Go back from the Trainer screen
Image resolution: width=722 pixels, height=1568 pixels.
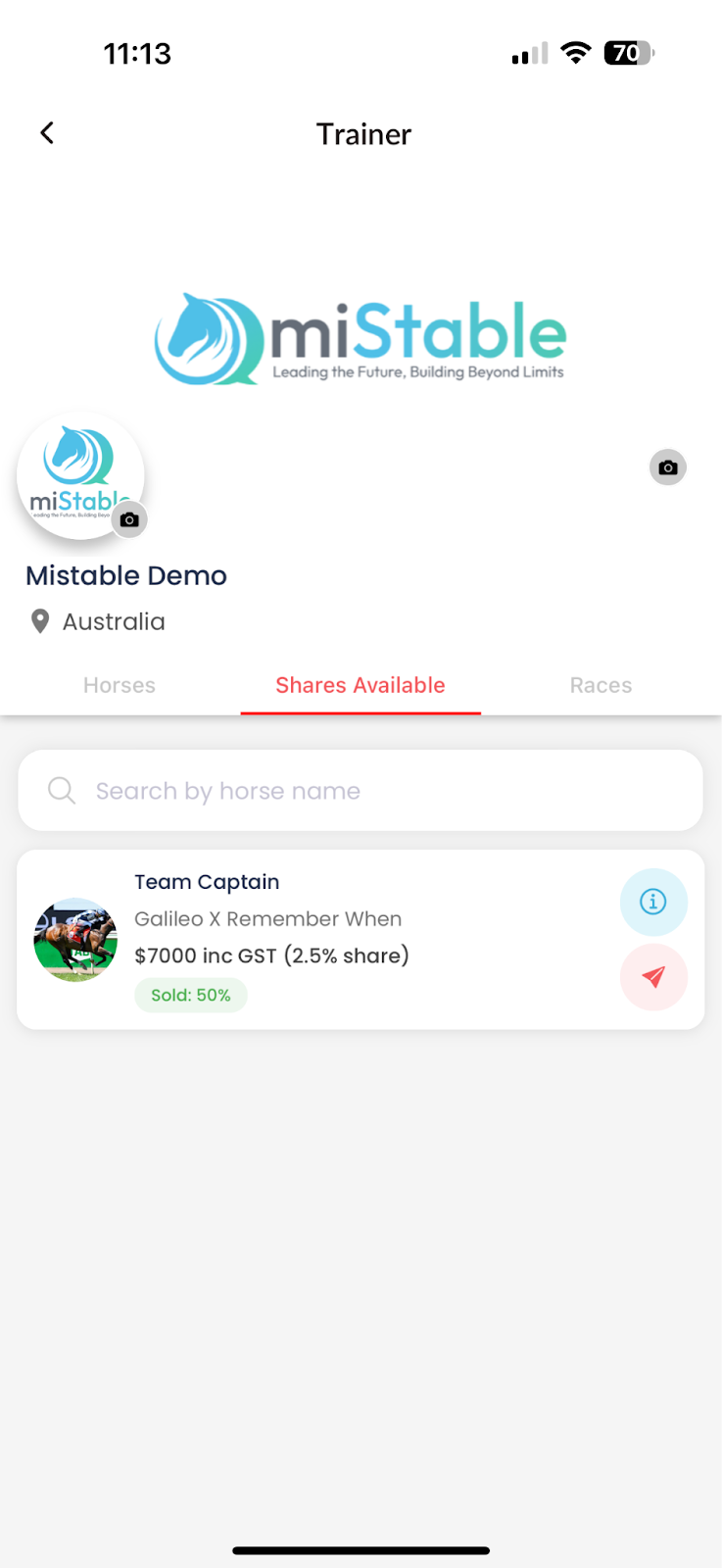pos(47,133)
